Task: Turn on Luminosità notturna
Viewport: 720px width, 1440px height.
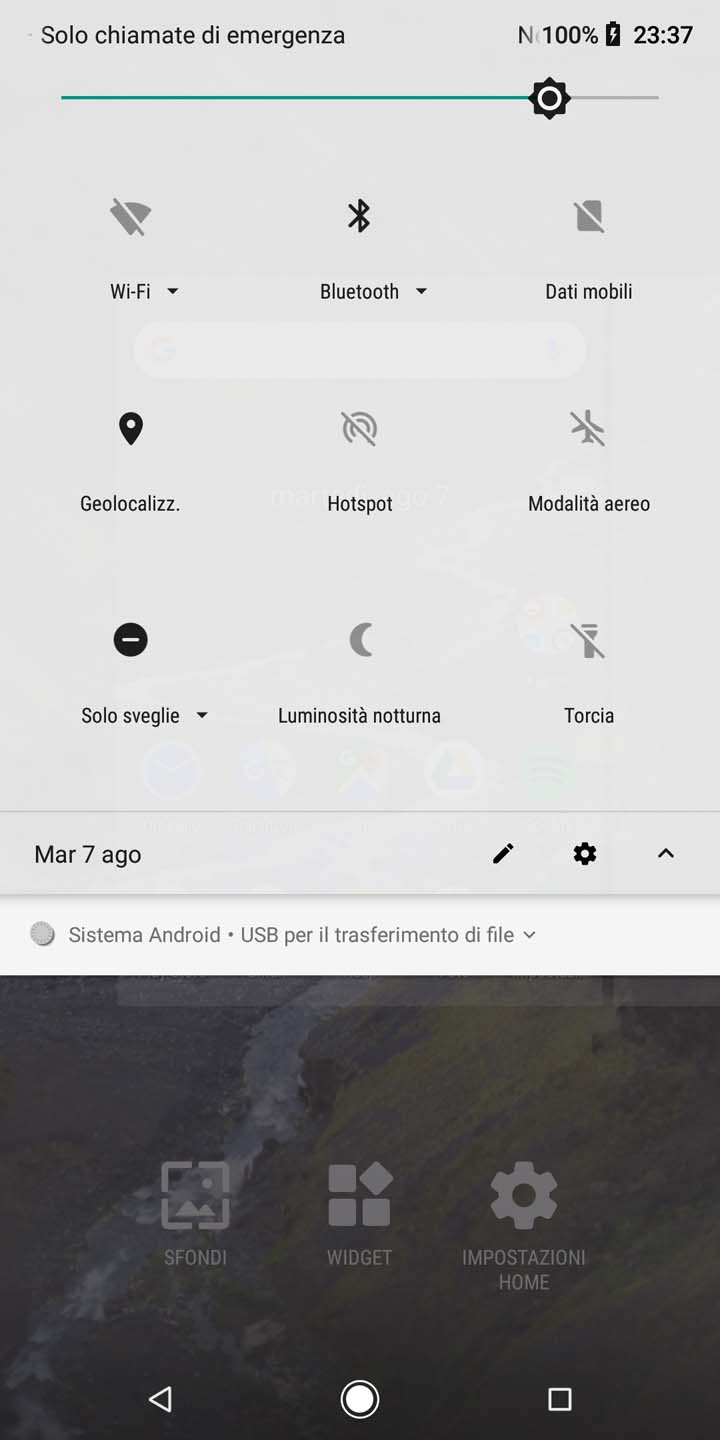Action: point(359,639)
